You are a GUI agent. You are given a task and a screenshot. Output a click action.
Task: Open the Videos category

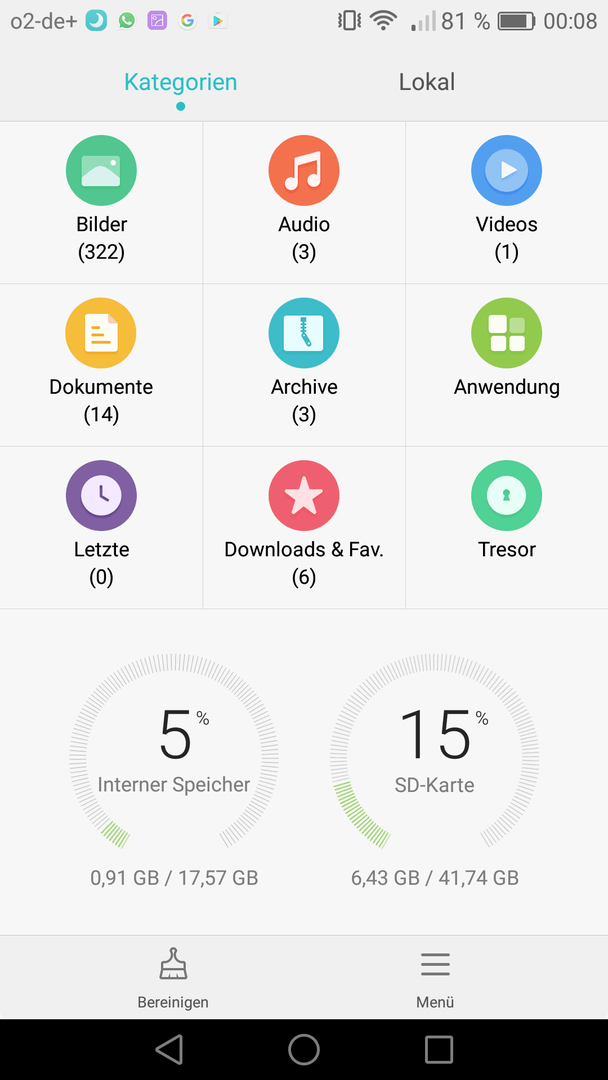(507, 202)
